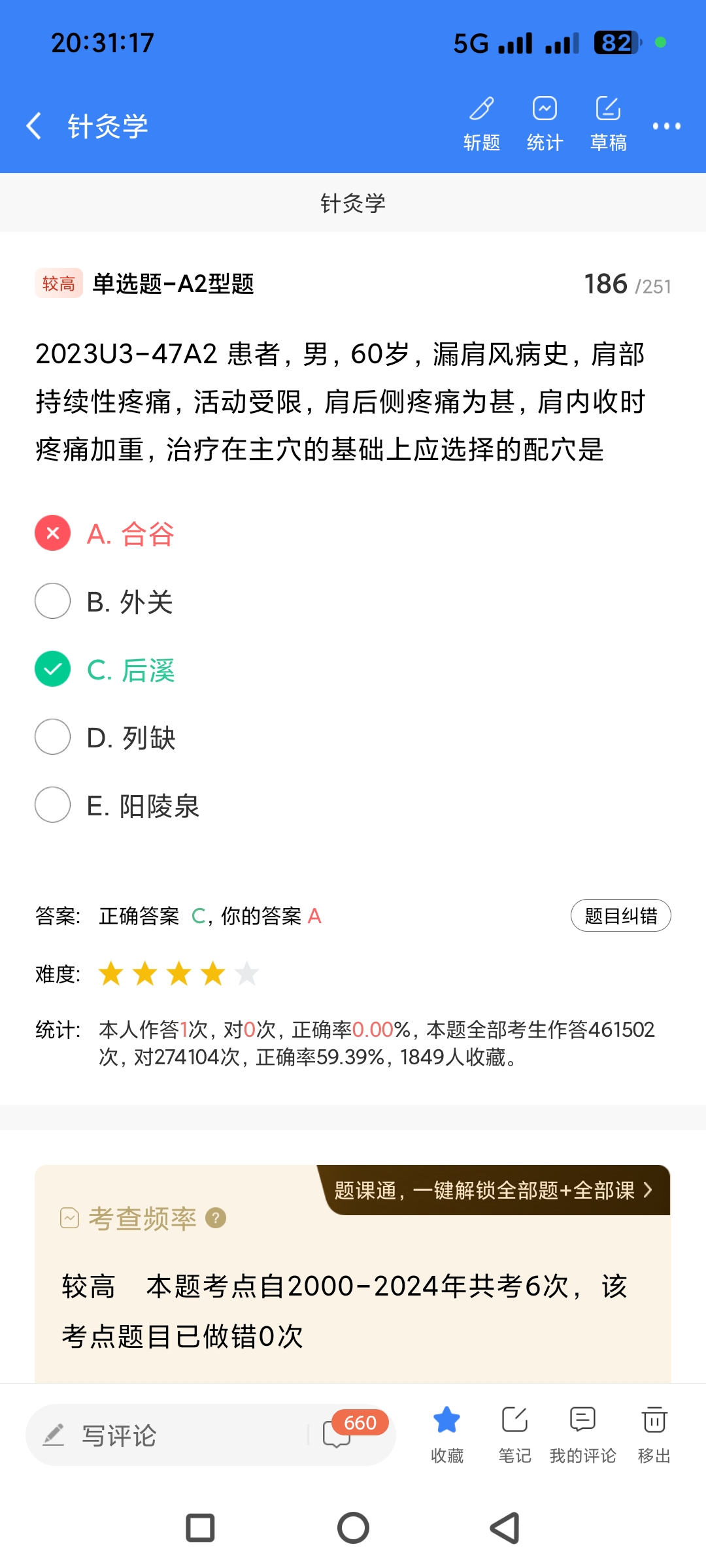
Task: Tap 移出 to remove this question
Action: 654,1433
